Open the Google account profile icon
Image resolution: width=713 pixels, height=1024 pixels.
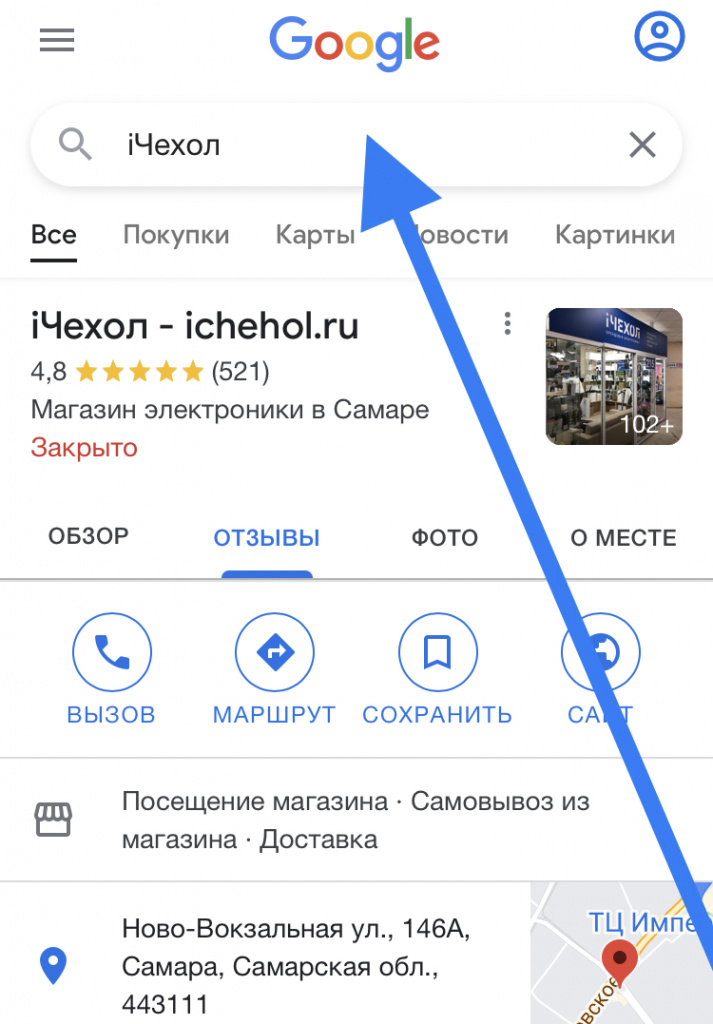pos(659,38)
